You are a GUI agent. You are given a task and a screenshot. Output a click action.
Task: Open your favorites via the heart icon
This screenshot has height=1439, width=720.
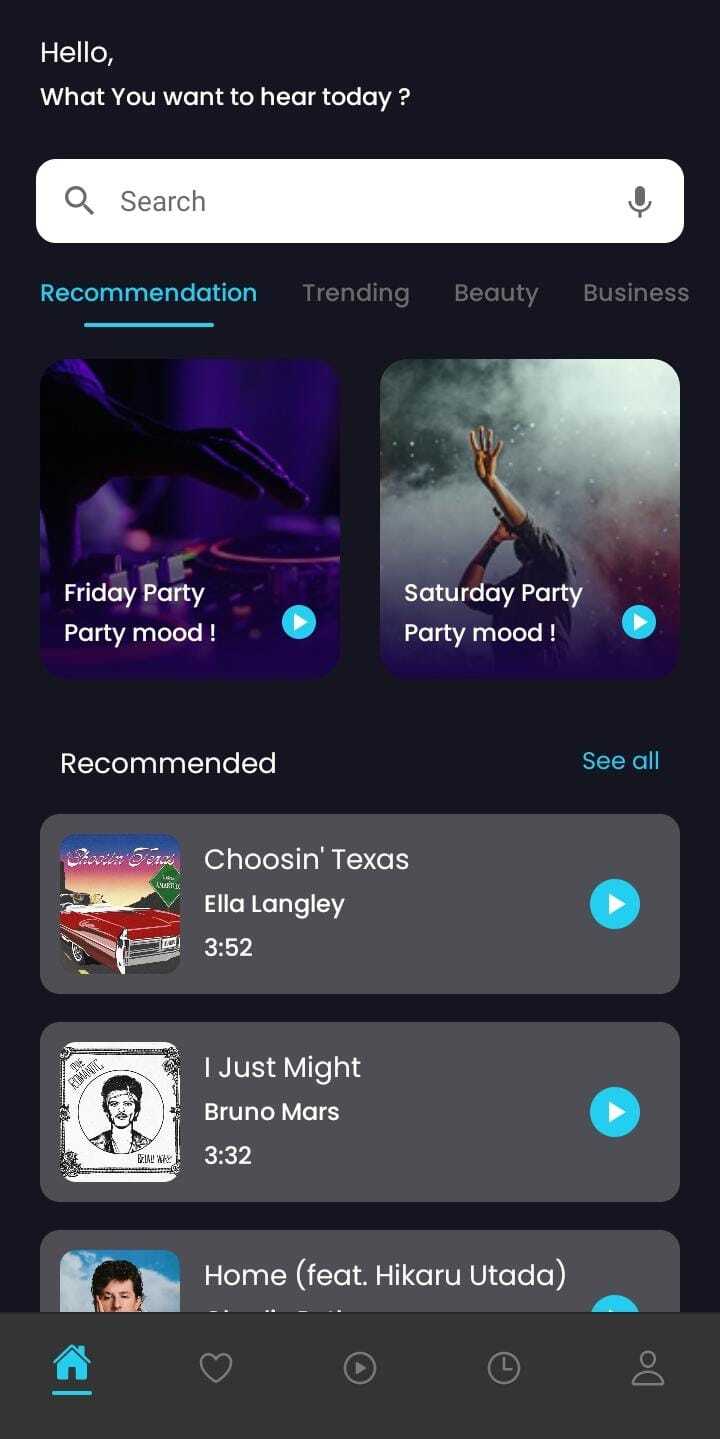coord(216,1367)
